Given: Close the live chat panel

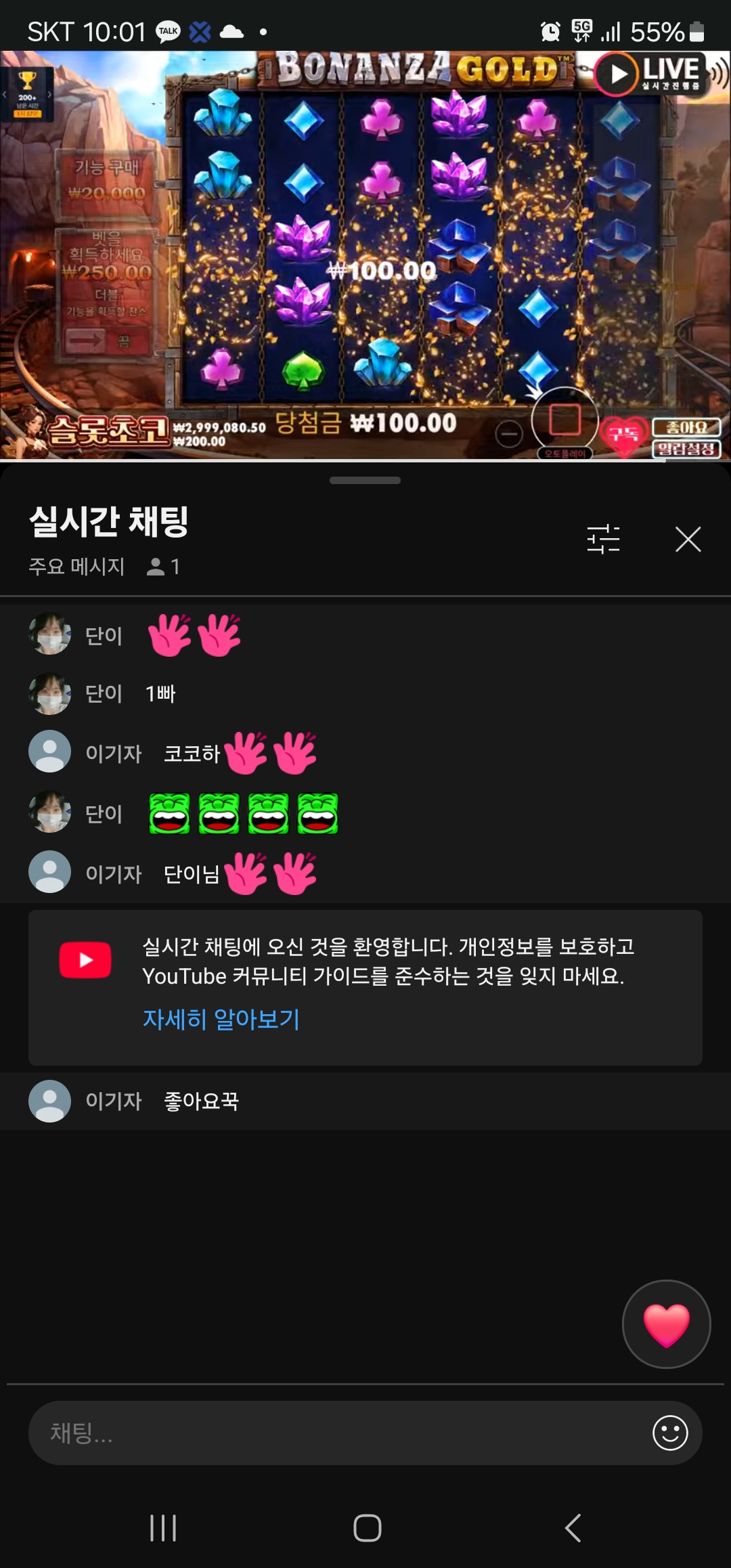Looking at the screenshot, I should tap(688, 539).
